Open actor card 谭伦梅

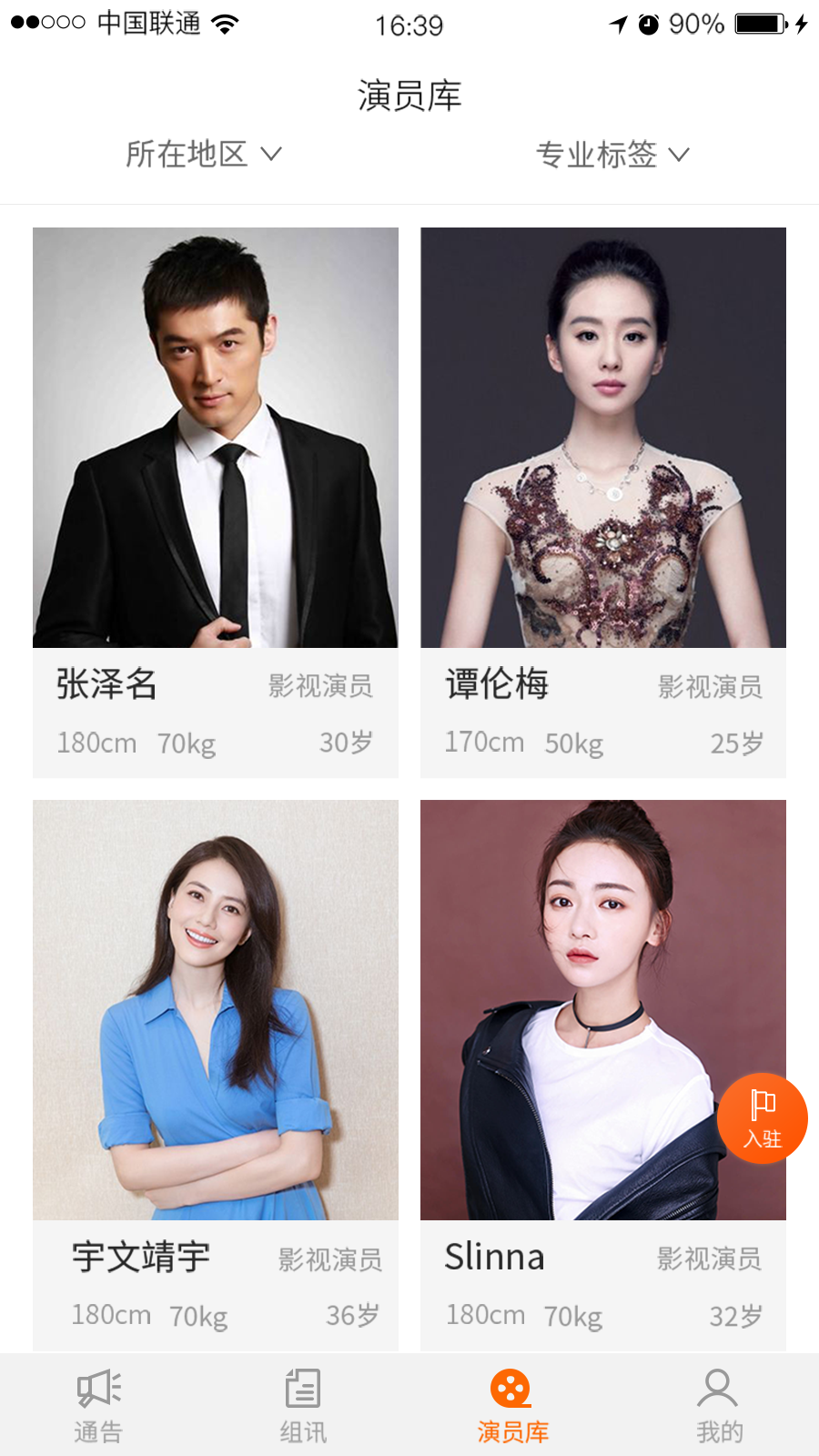tap(602, 501)
